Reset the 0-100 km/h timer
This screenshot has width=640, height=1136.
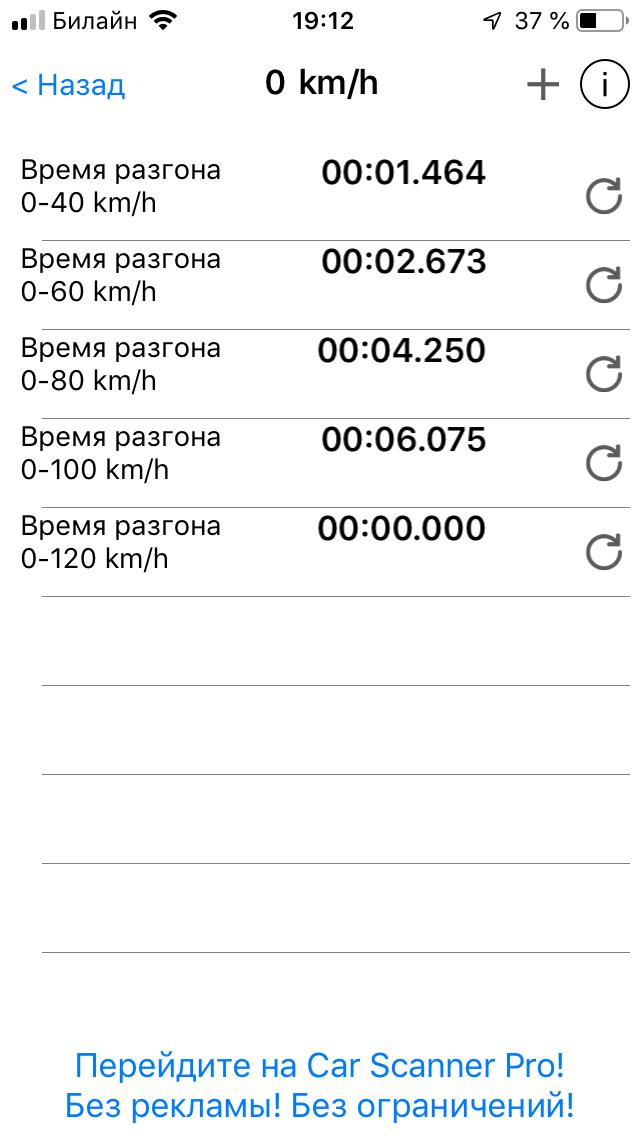point(604,464)
